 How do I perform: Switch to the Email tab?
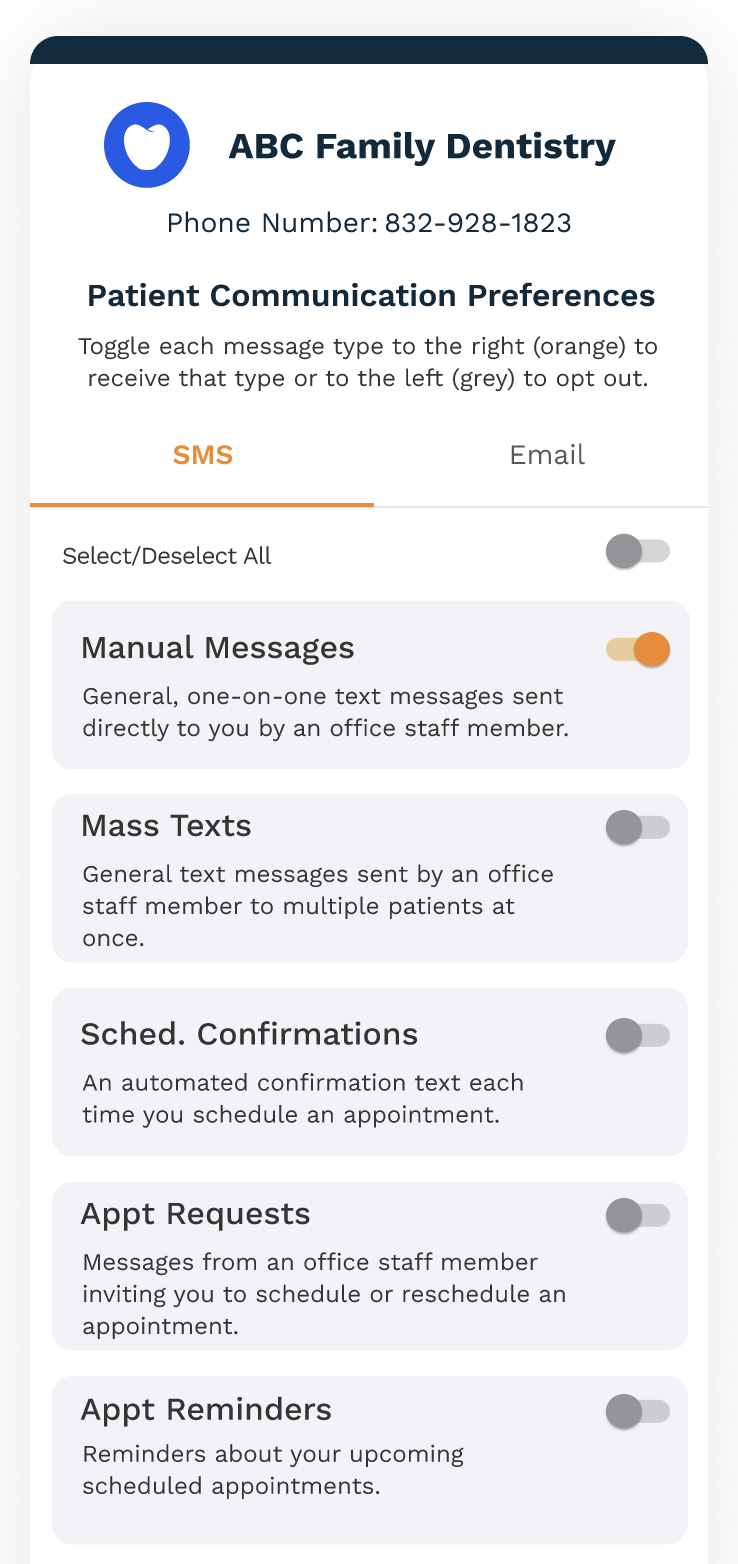546,456
